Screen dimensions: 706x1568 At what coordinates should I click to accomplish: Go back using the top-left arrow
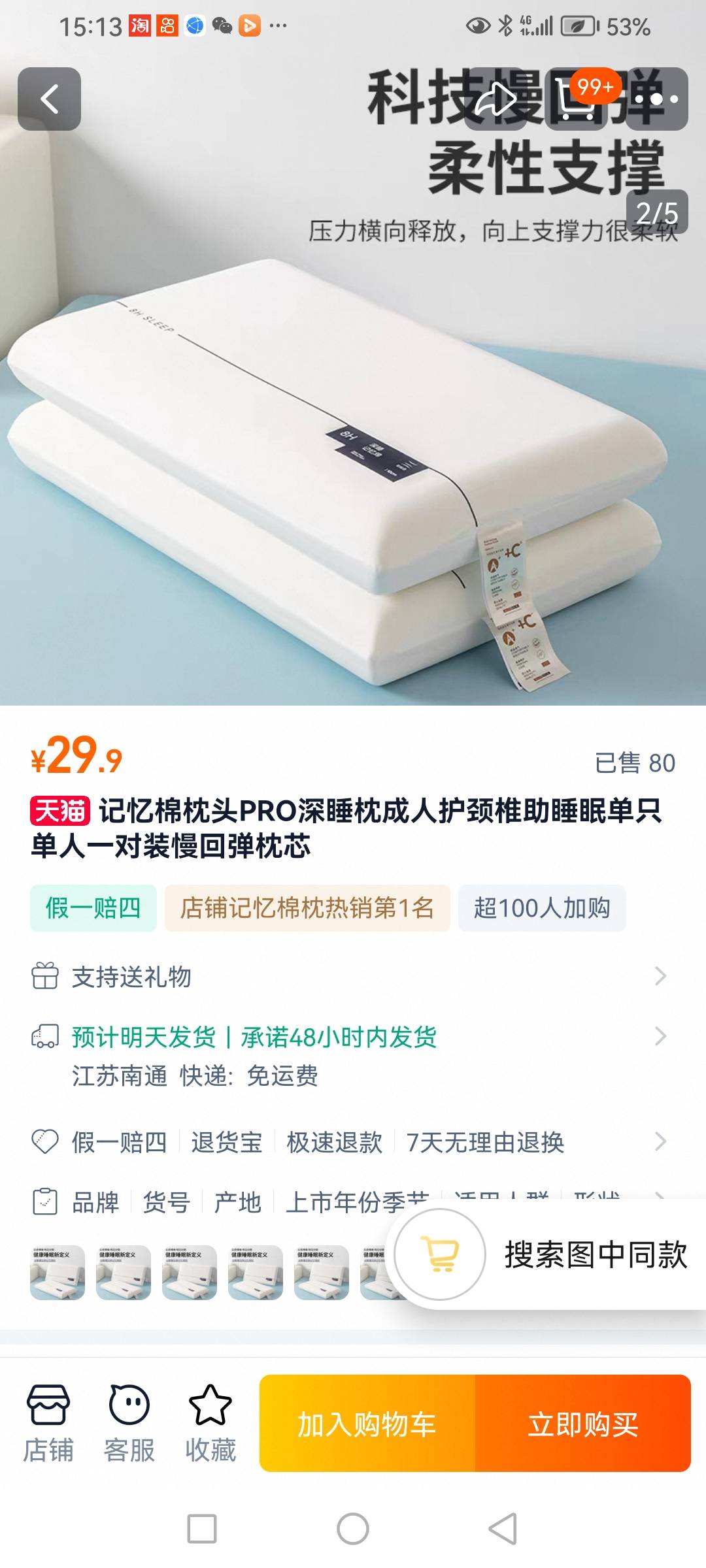[x=49, y=99]
